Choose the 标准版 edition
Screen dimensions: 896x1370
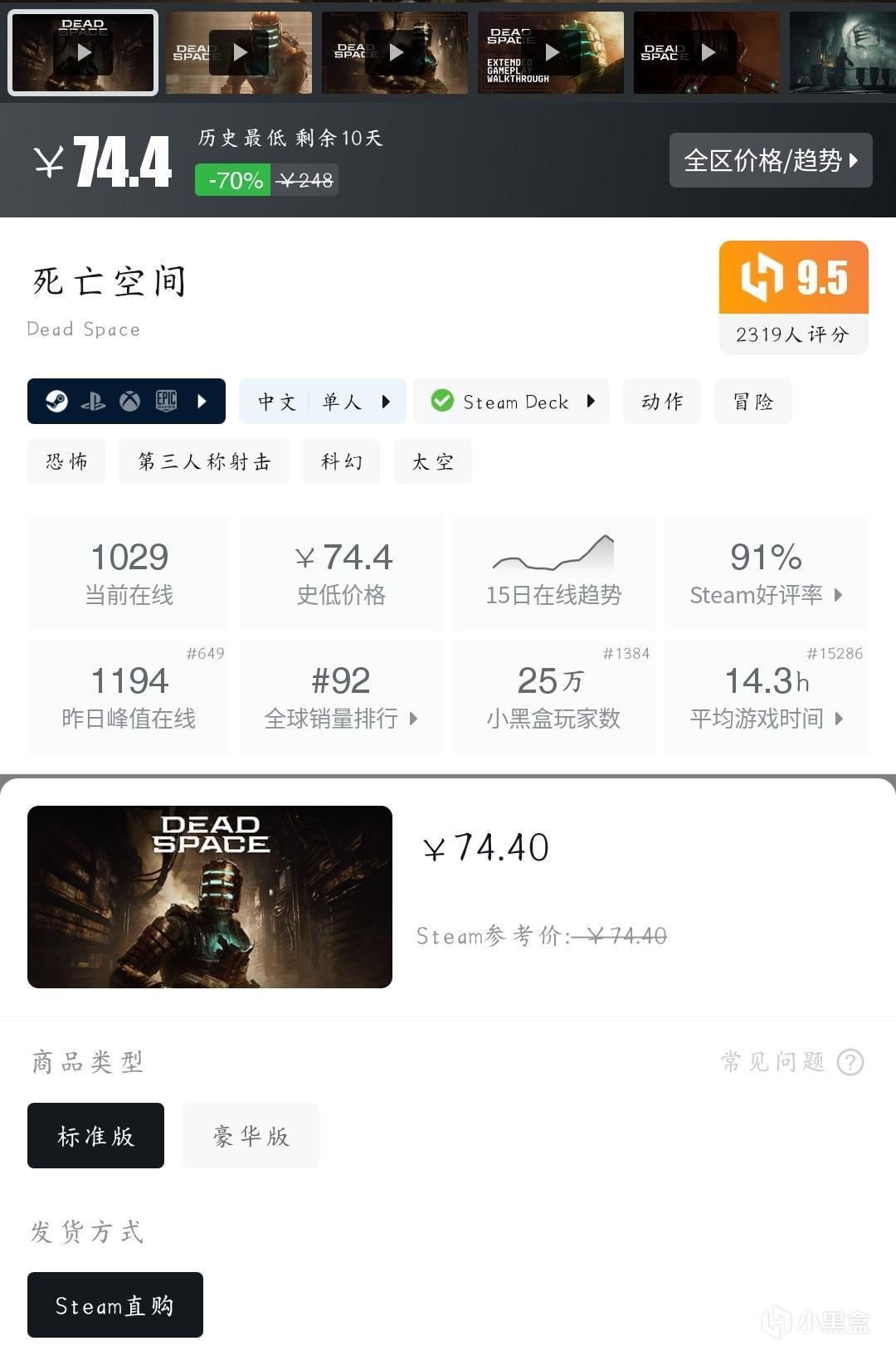coord(95,1136)
